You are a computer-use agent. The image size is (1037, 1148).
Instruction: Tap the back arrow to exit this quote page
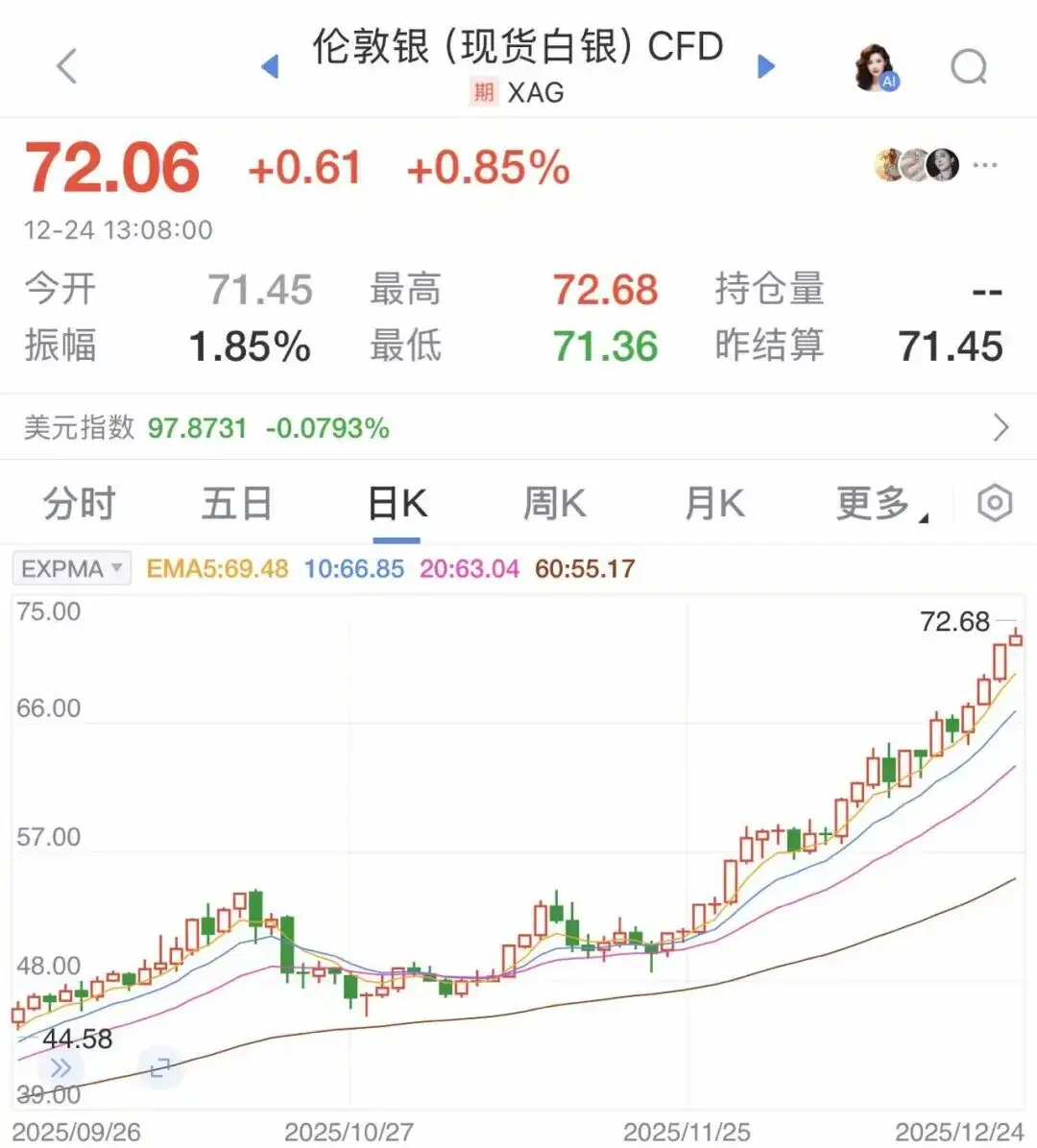63,67
